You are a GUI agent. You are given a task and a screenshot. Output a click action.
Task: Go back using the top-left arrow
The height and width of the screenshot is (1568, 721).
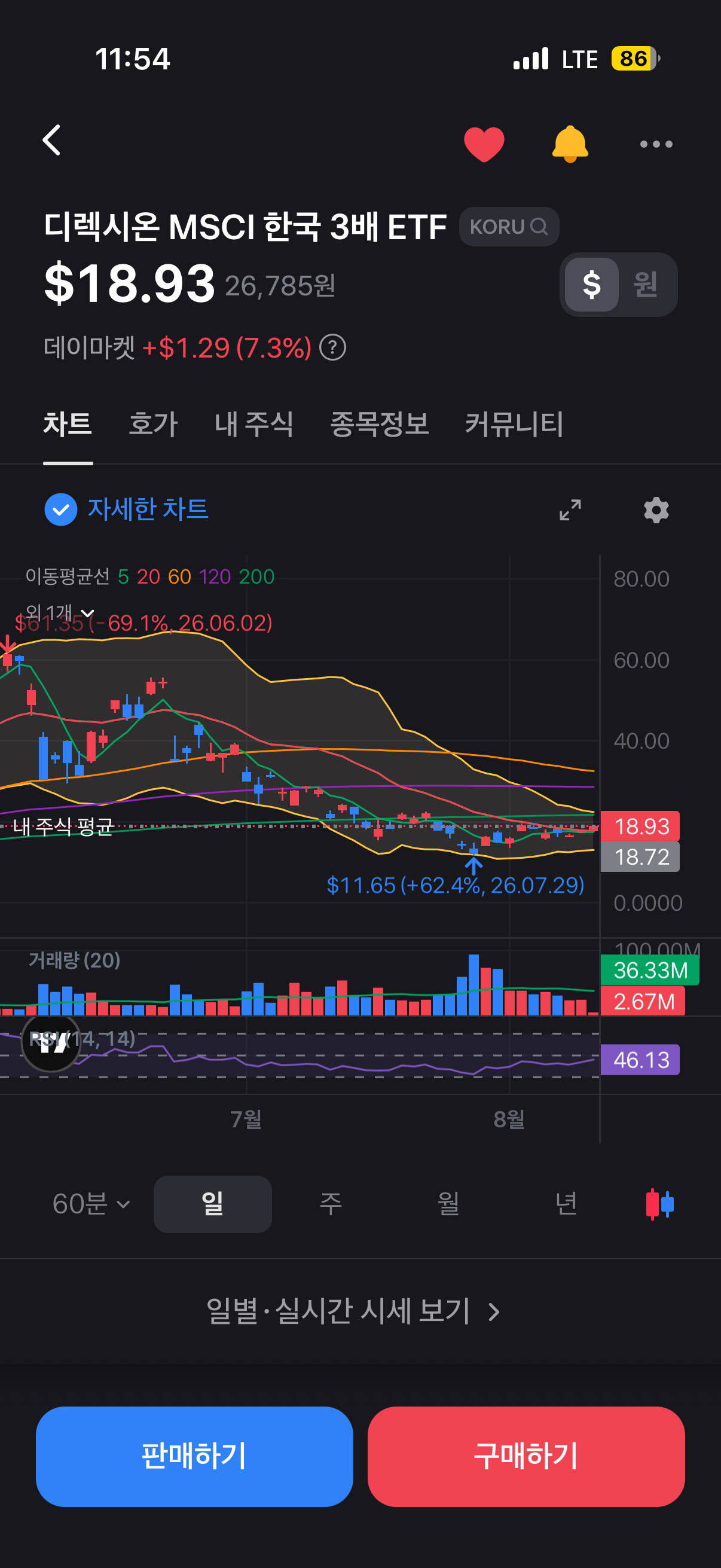coord(52,141)
